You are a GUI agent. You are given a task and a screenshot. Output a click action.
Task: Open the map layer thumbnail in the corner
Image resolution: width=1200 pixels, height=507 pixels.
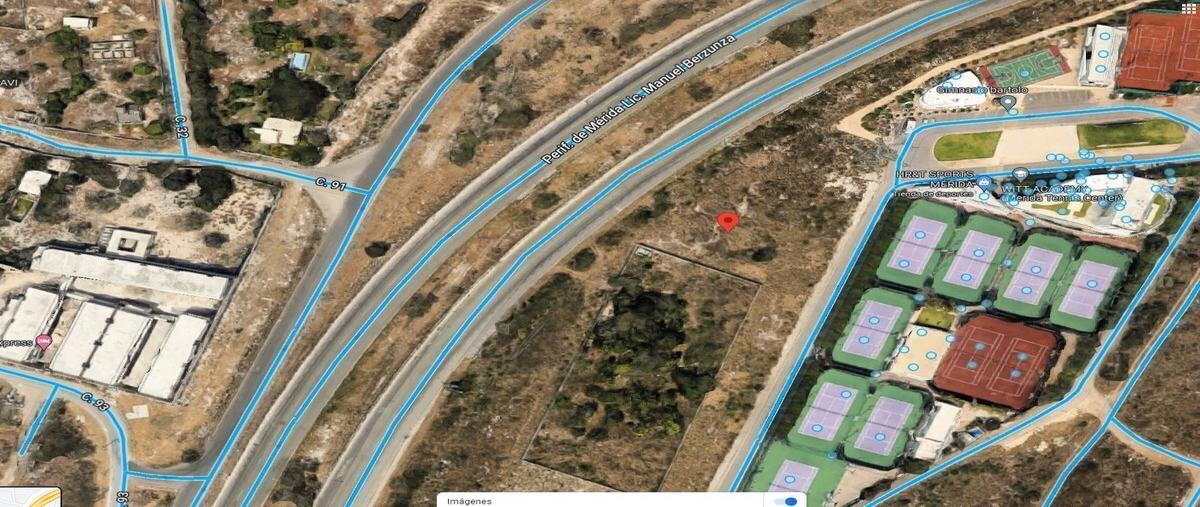tap(30, 497)
